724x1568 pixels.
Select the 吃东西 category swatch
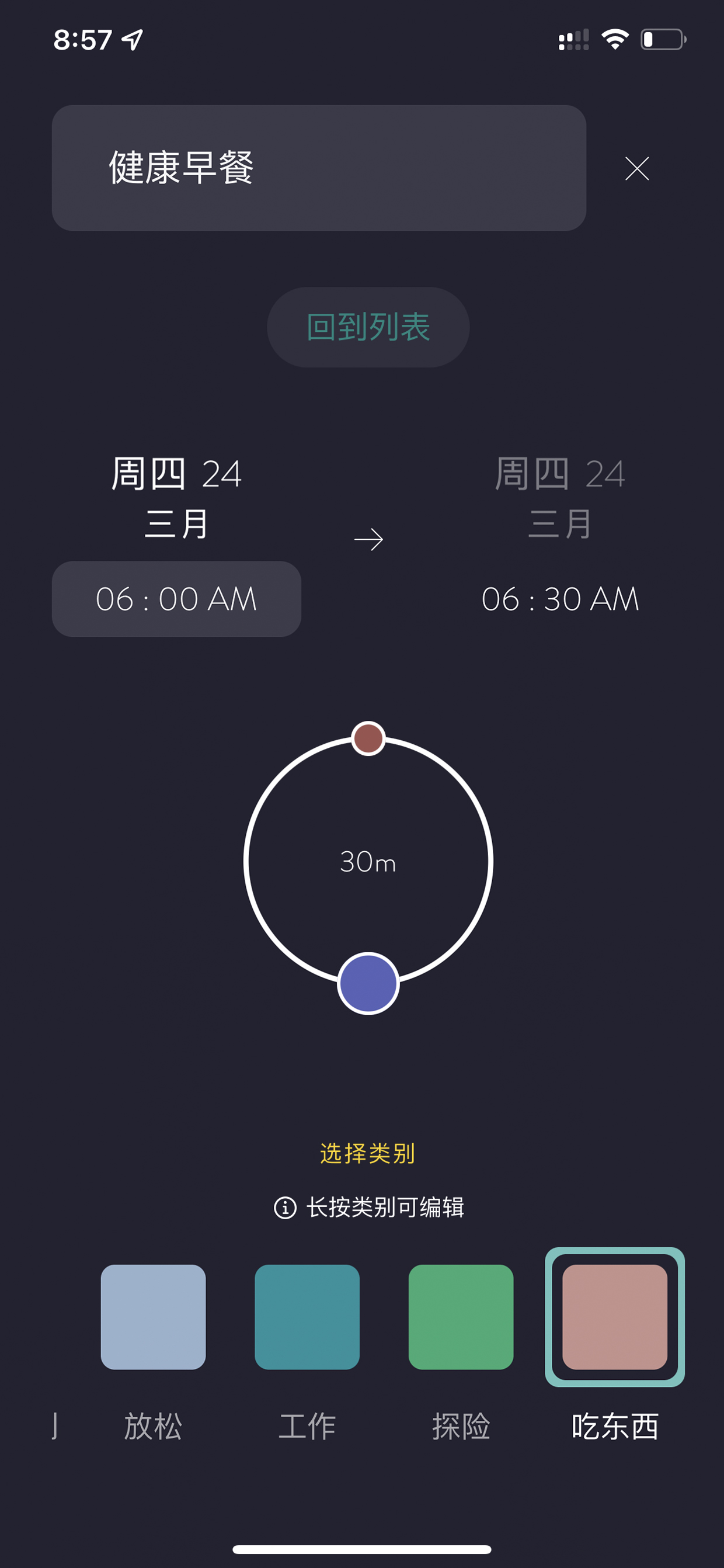pos(615,1317)
